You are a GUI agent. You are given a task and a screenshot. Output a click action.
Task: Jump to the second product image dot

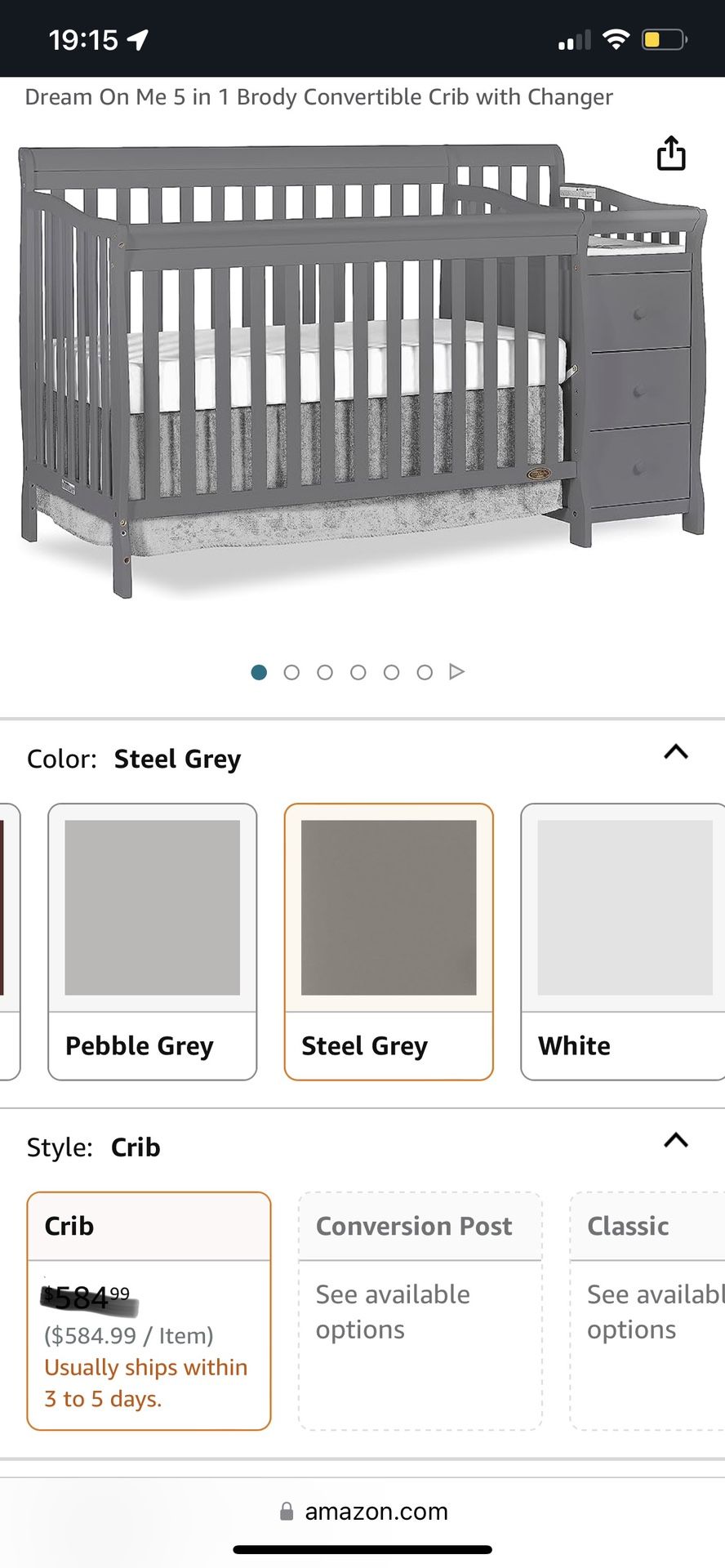(x=291, y=672)
